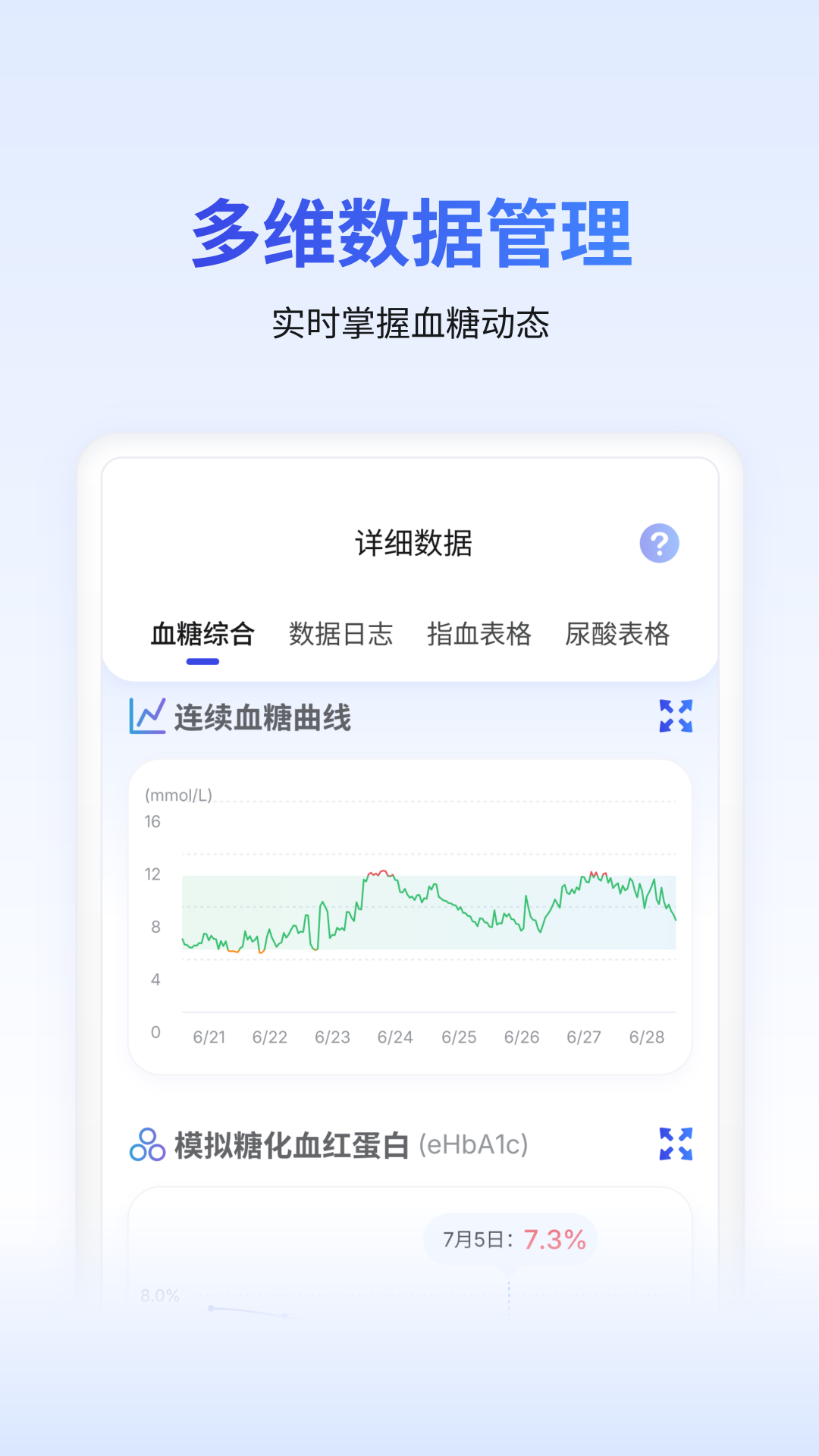The width and height of the screenshot is (819, 1456).
Task: Open the expand icon beside eHbA1c section
Action: point(677,1144)
